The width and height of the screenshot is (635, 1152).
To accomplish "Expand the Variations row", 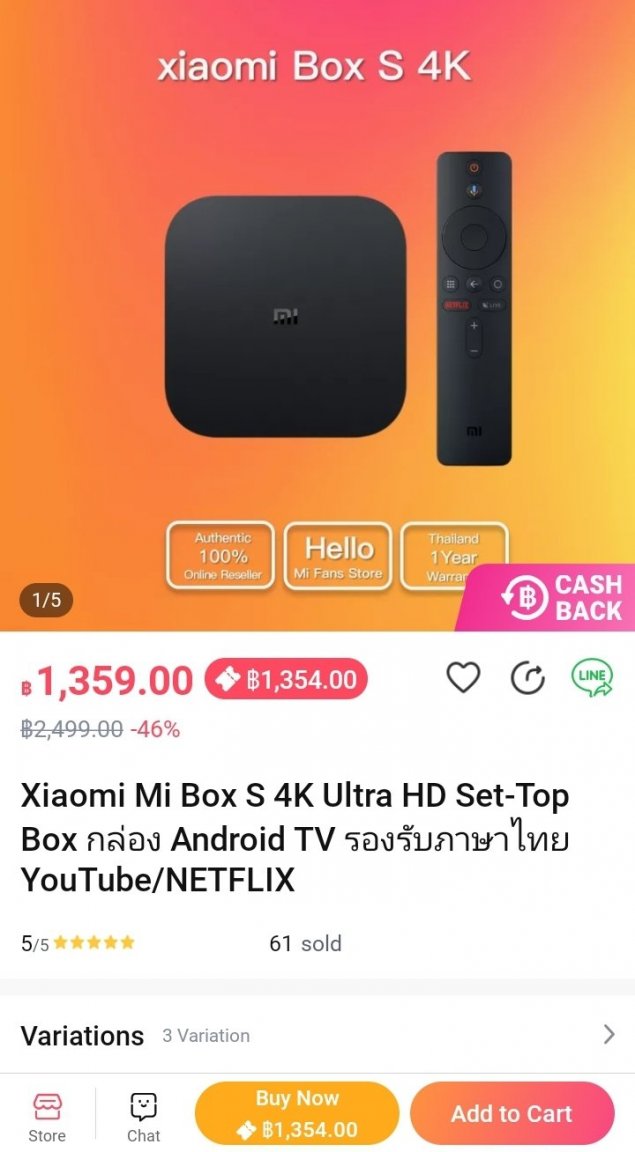I will pyautogui.click(x=317, y=1035).
